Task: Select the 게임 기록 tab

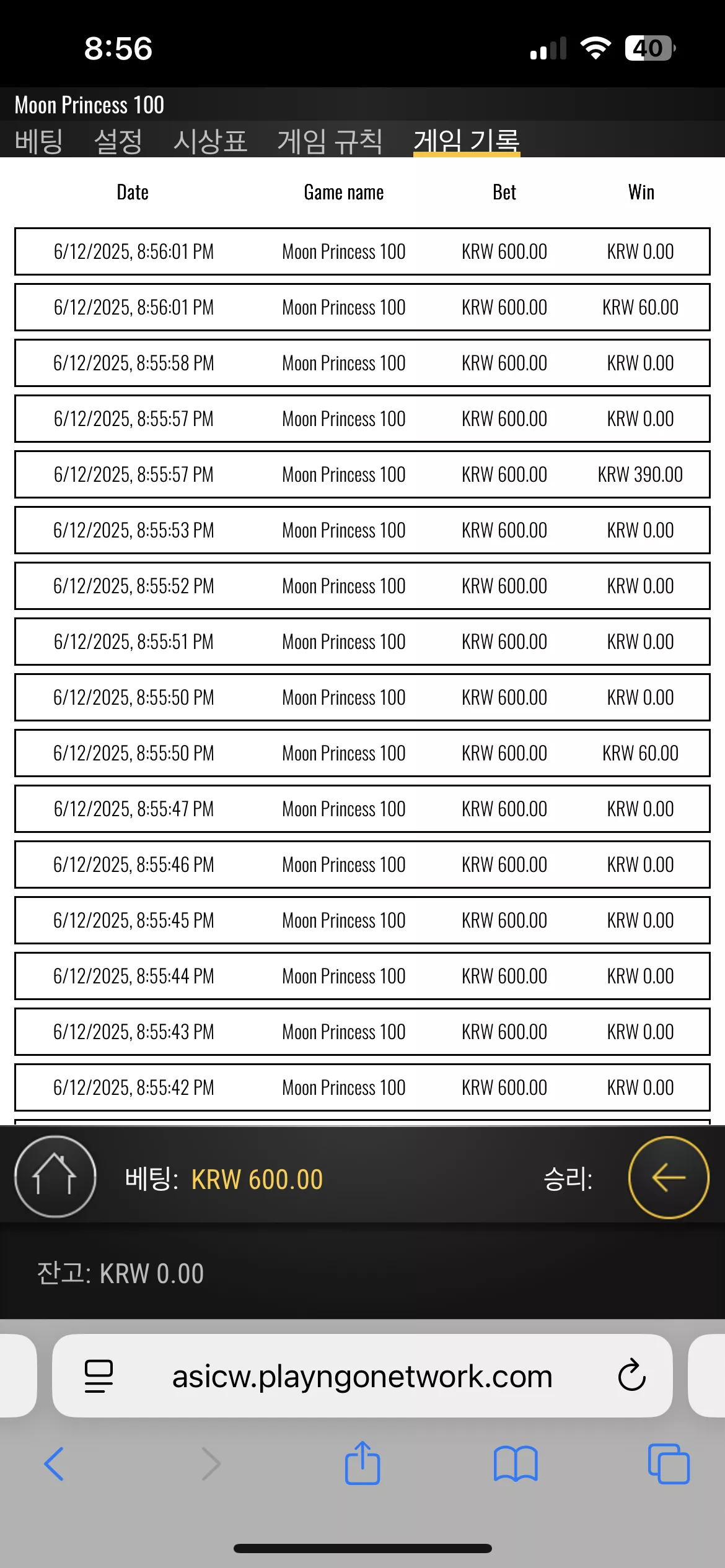Action: tap(467, 141)
